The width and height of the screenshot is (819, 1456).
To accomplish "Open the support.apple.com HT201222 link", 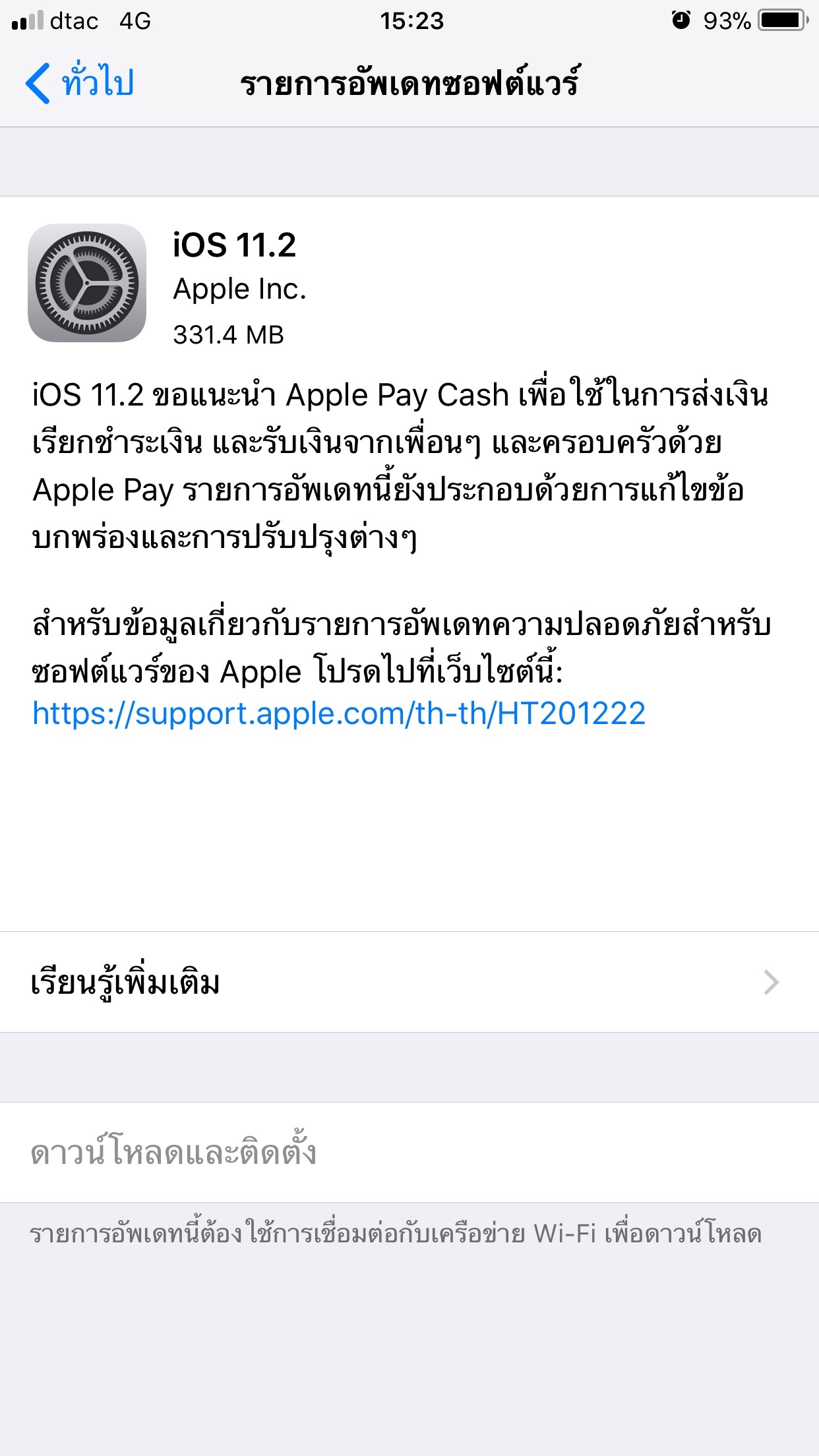I will coord(339,713).
